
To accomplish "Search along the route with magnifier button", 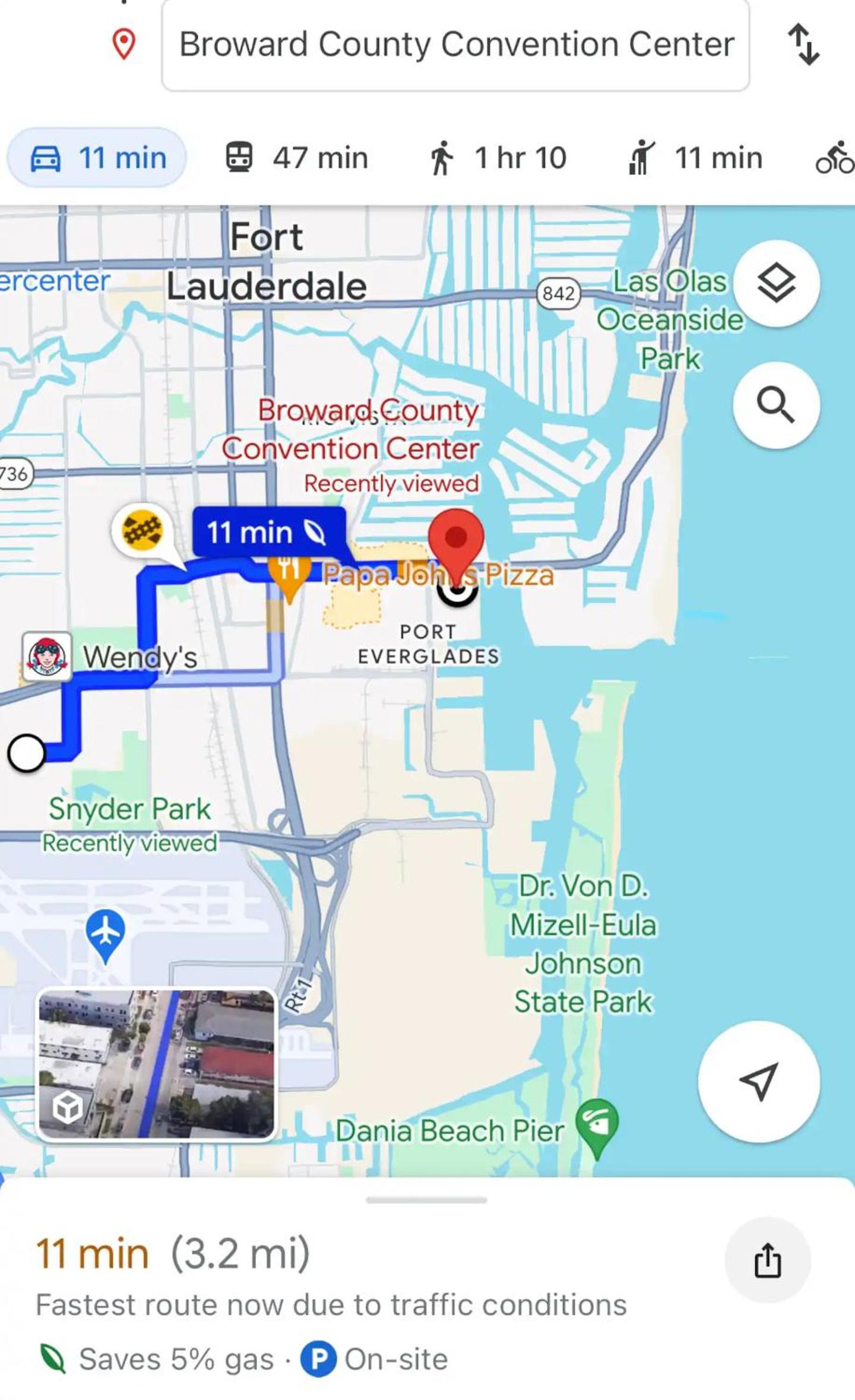I will coord(777,405).
